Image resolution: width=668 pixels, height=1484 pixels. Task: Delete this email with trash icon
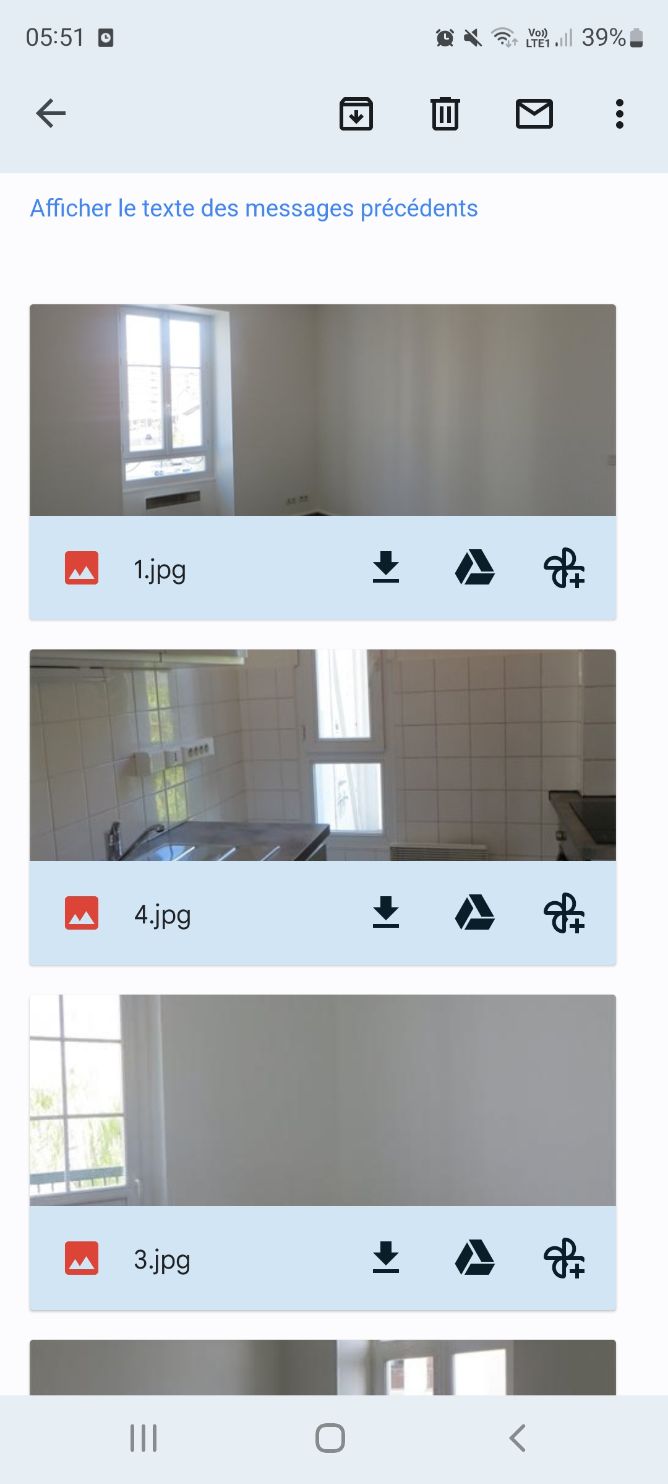[x=445, y=114]
